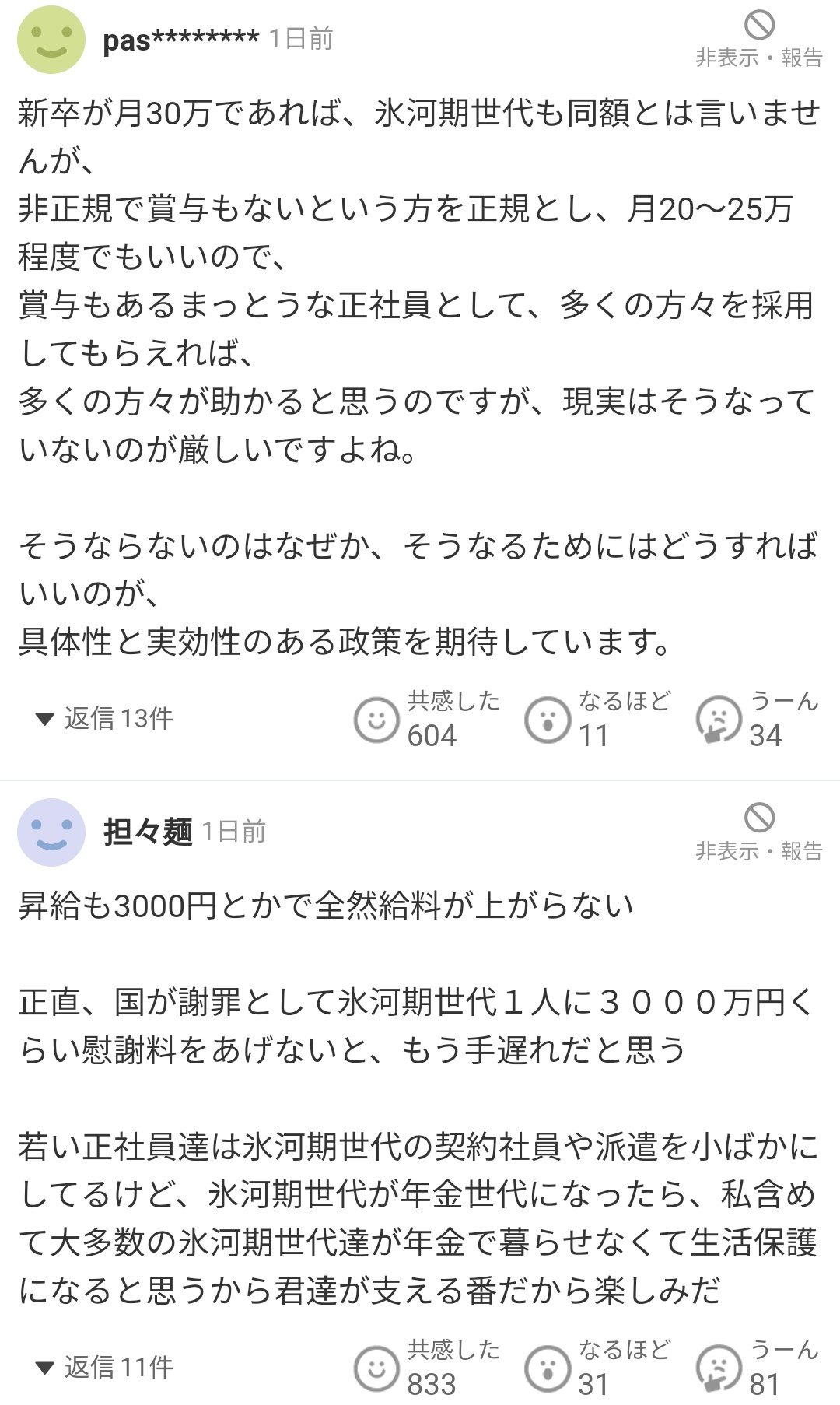Open 担々麺 user profile avatar
Viewport: 840px width, 1405px height.
(51, 832)
